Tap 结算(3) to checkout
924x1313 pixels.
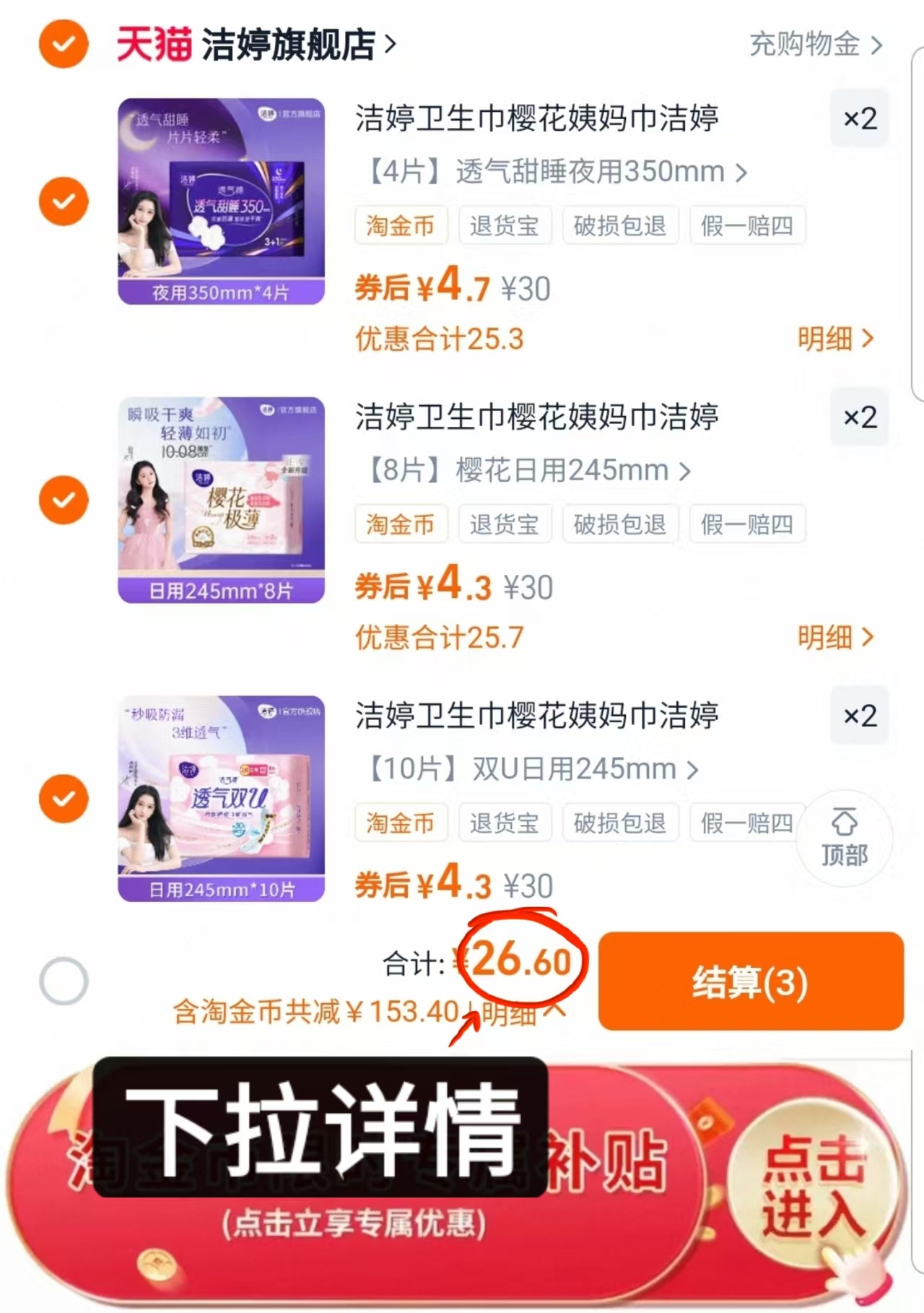(751, 981)
